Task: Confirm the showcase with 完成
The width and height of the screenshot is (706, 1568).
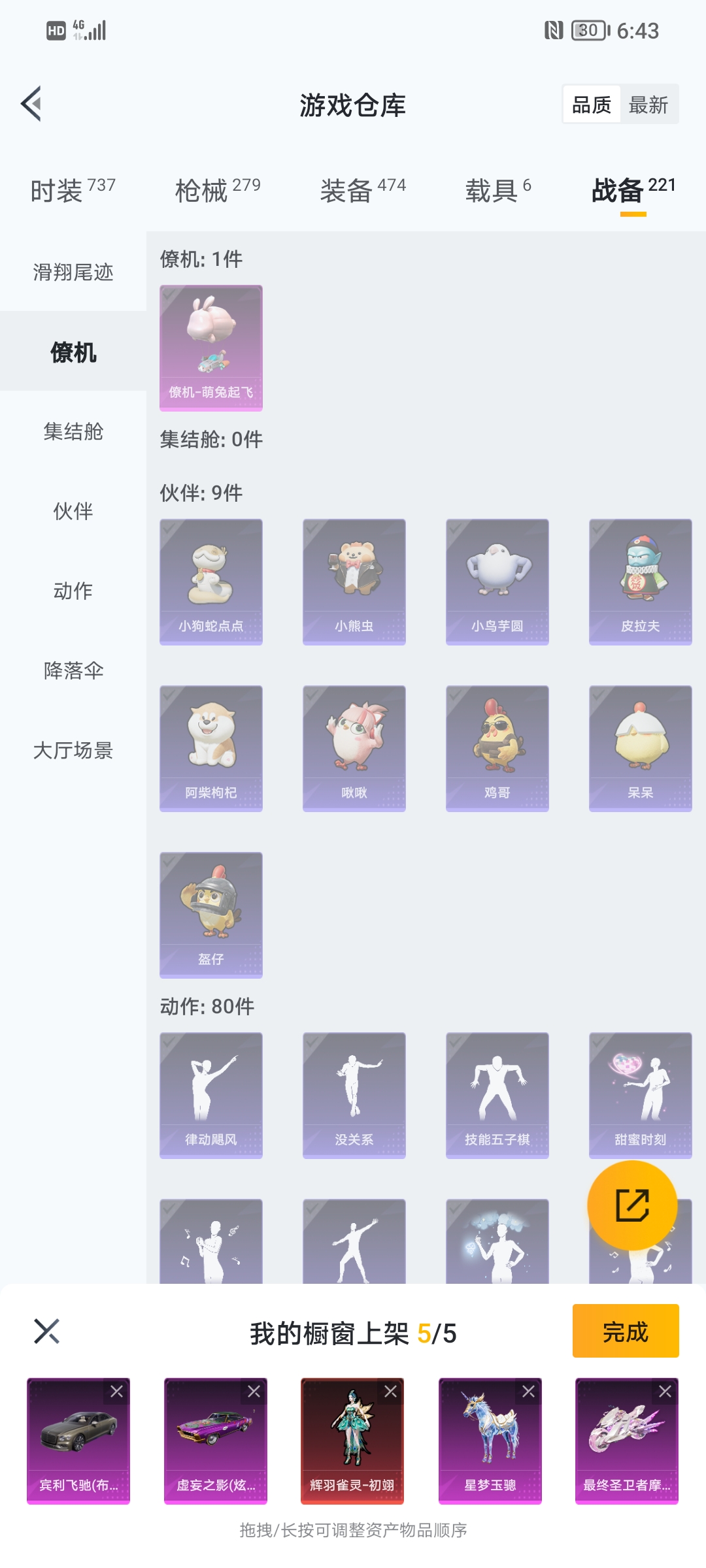Action: tap(625, 1331)
